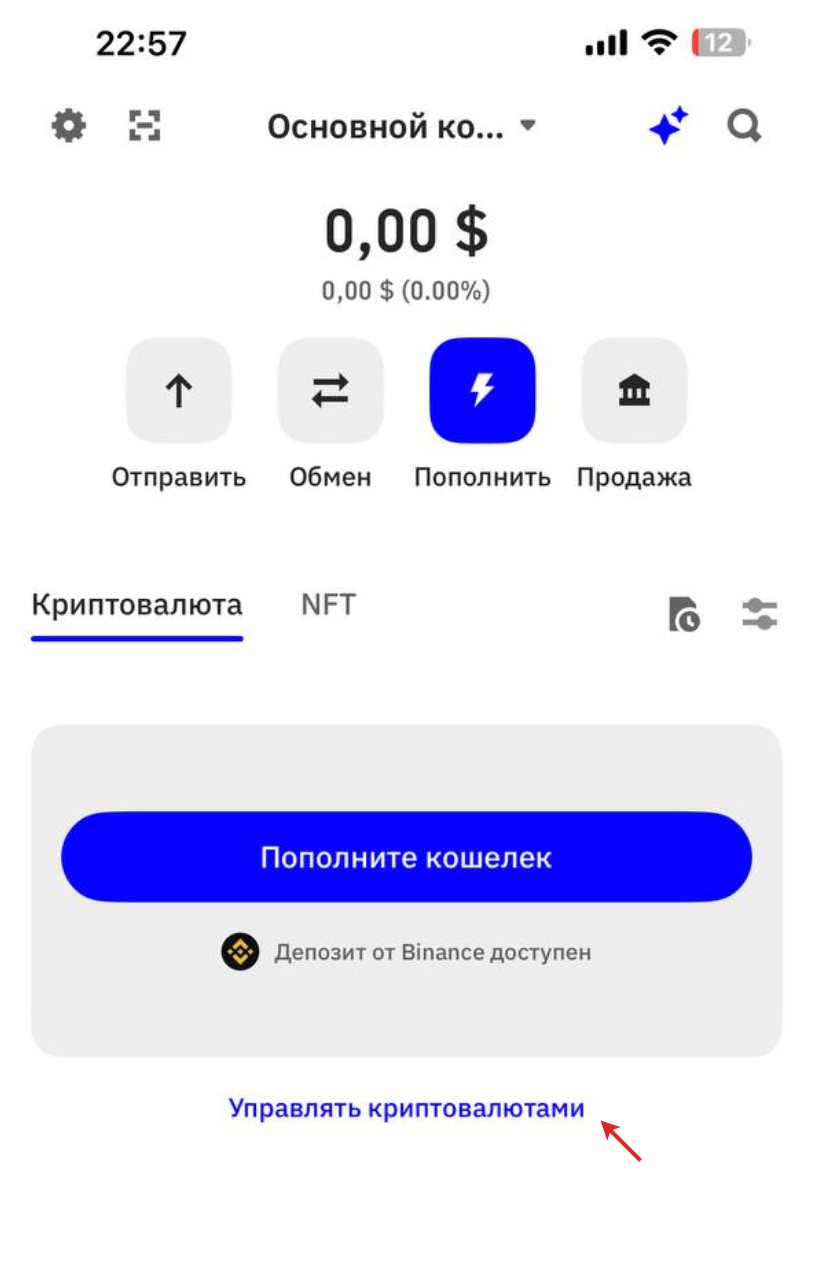Switch to the Криптовалюта tab
This screenshot has width=813, height=1280.
(137, 605)
